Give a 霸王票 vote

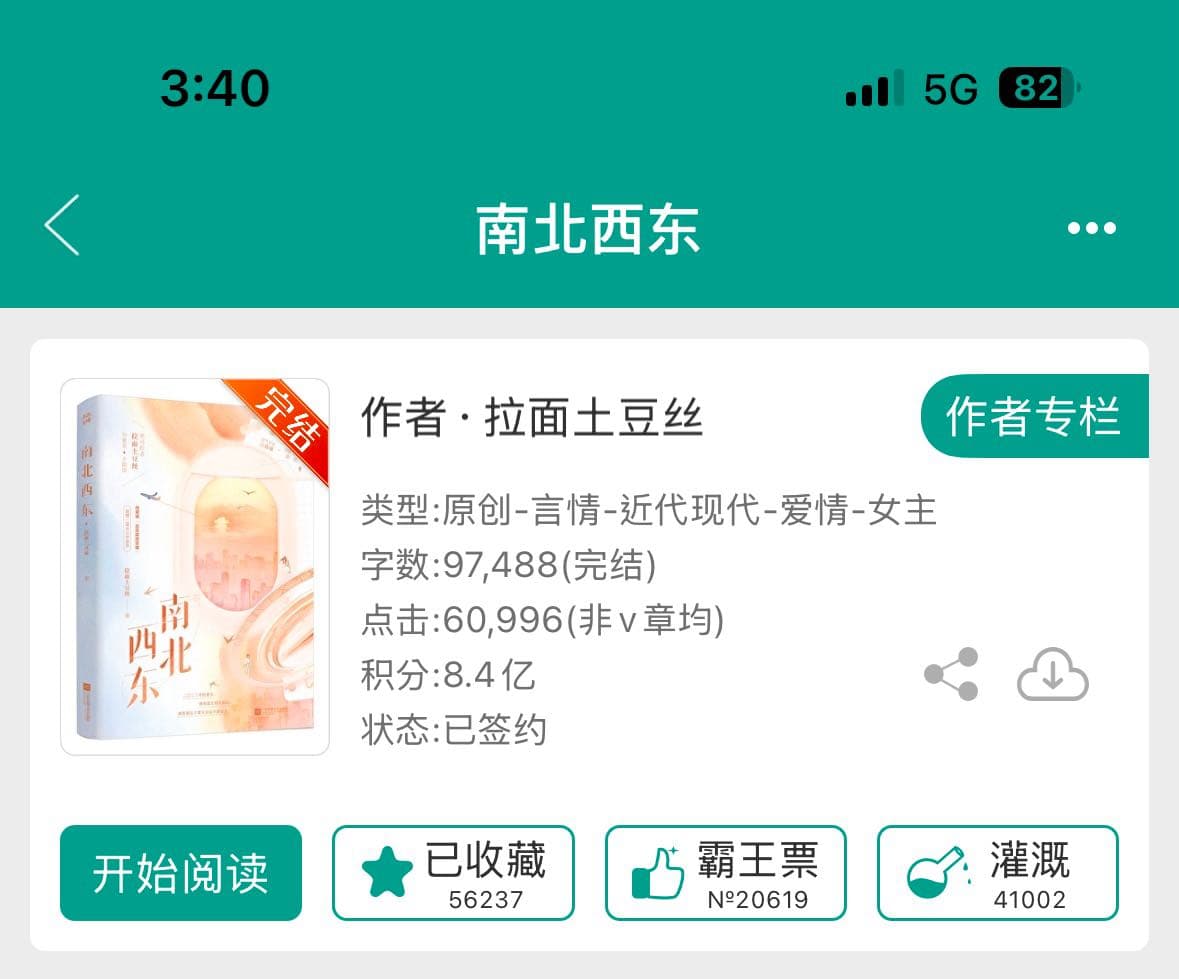[x=726, y=872]
